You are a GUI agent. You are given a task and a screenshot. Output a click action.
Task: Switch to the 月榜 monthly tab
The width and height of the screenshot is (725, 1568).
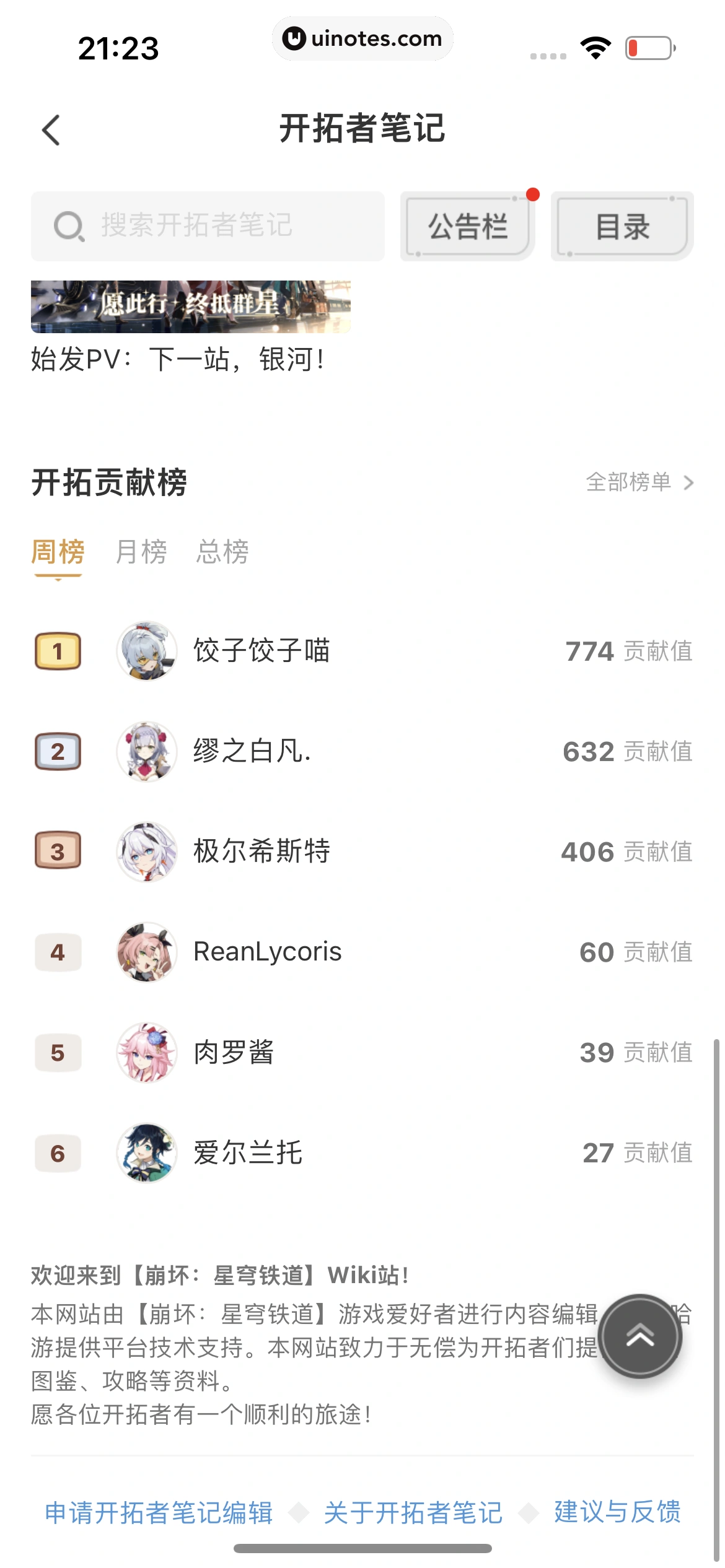[x=141, y=552]
